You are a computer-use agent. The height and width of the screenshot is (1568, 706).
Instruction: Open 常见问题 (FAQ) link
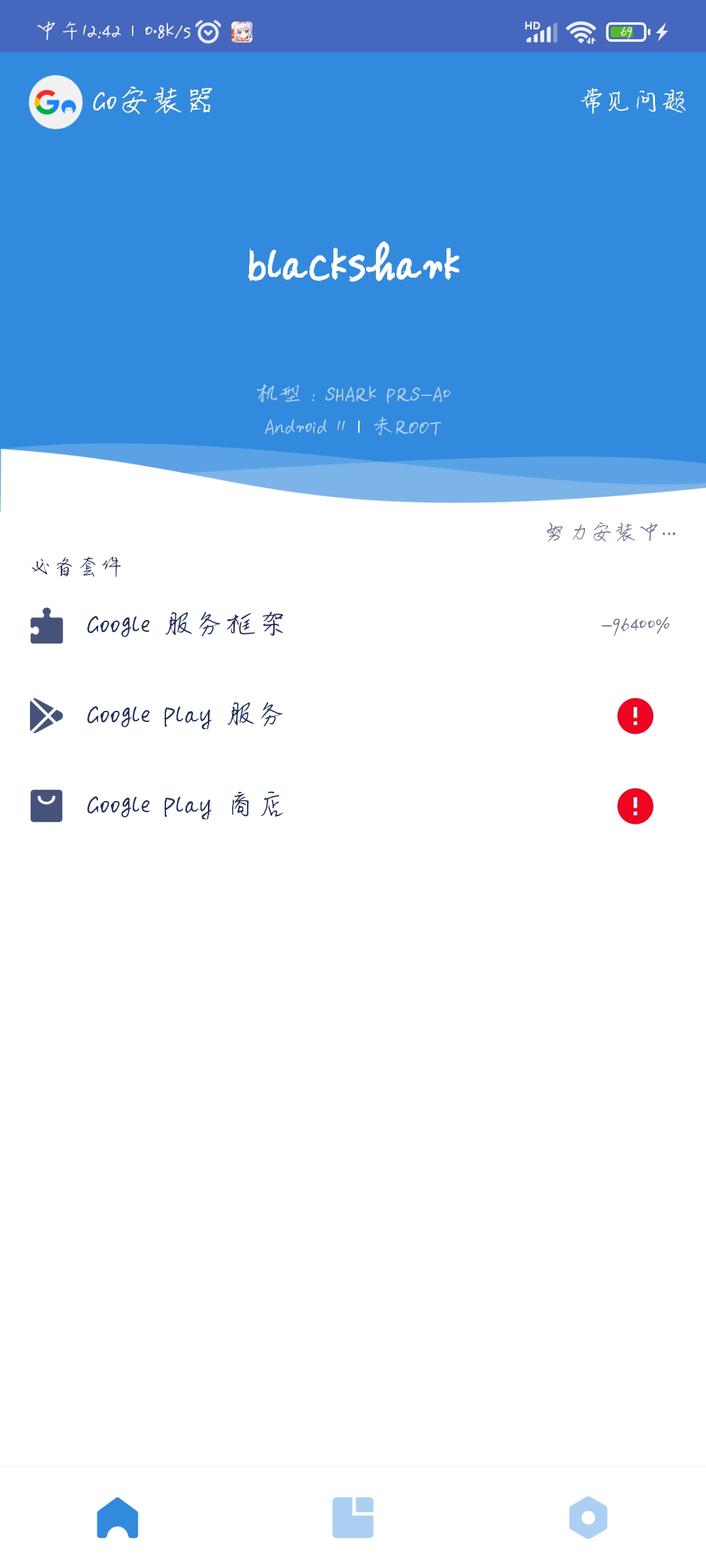click(x=633, y=101)
